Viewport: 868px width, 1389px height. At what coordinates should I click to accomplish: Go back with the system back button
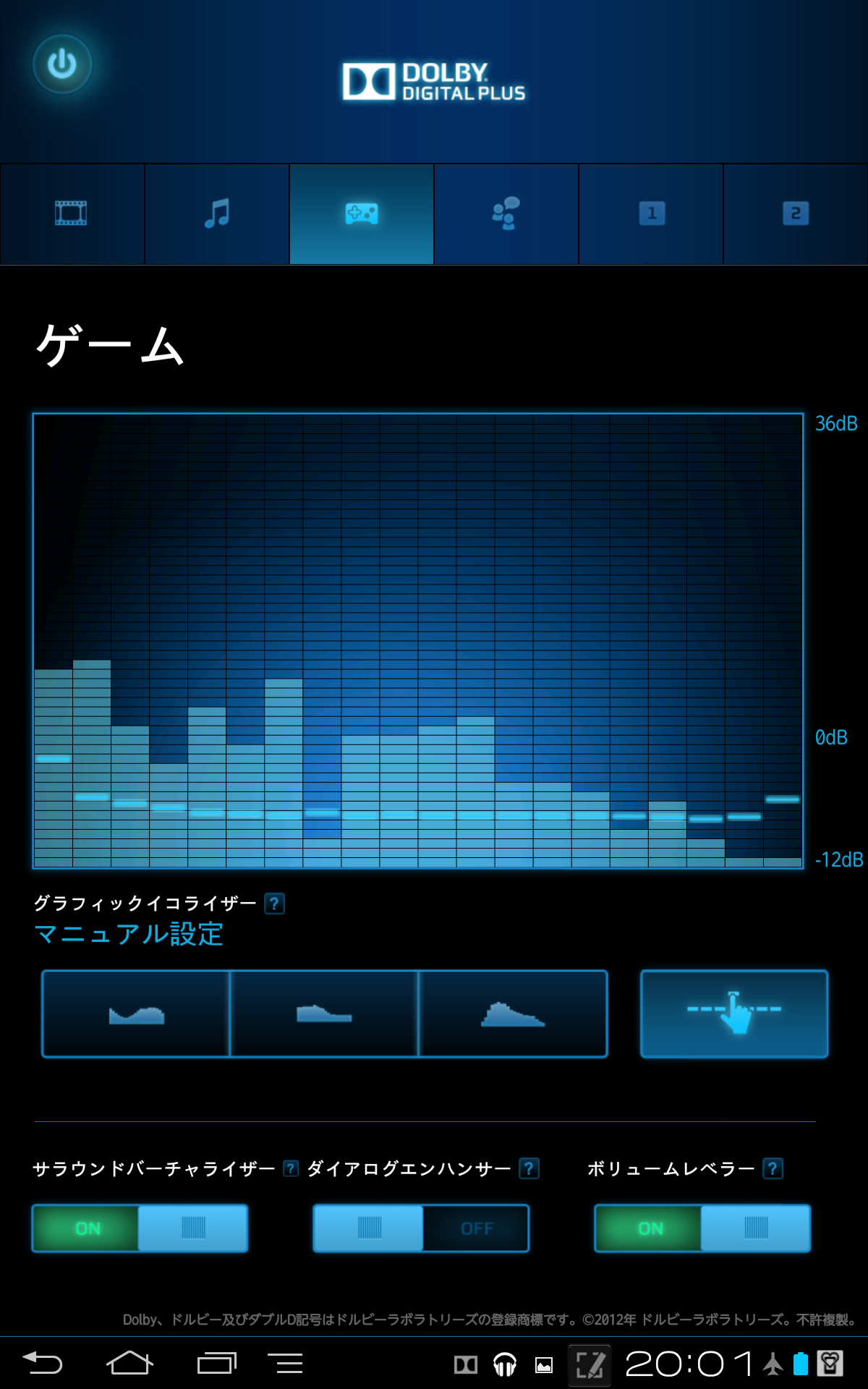click(43, 1363)
